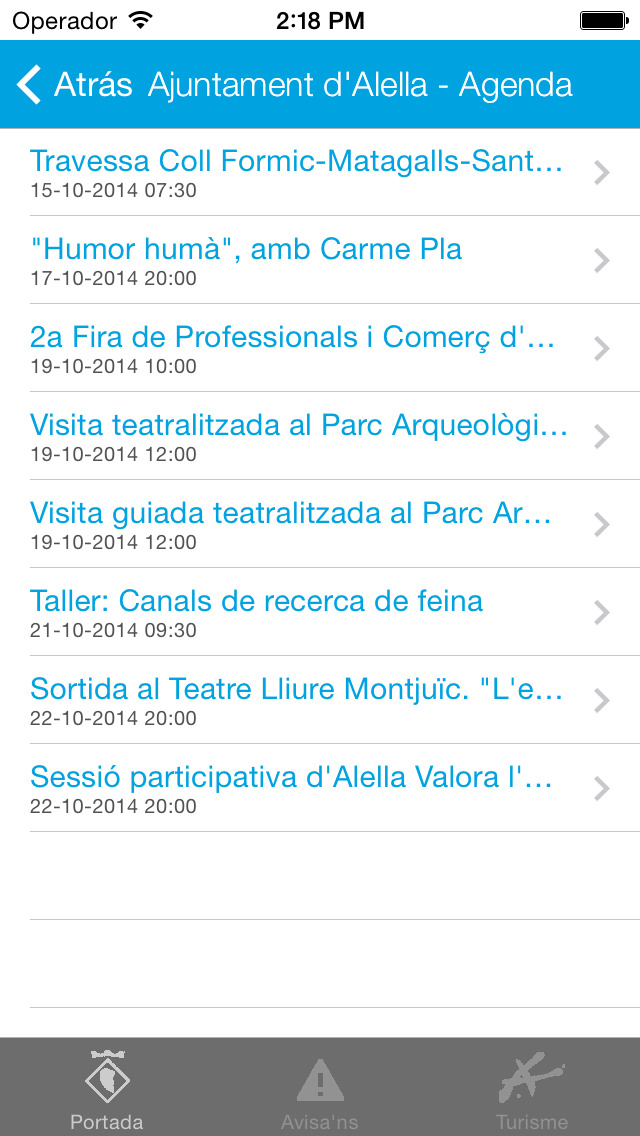View 2a Fira de Professionals i Comerç

tap(320, 348)
